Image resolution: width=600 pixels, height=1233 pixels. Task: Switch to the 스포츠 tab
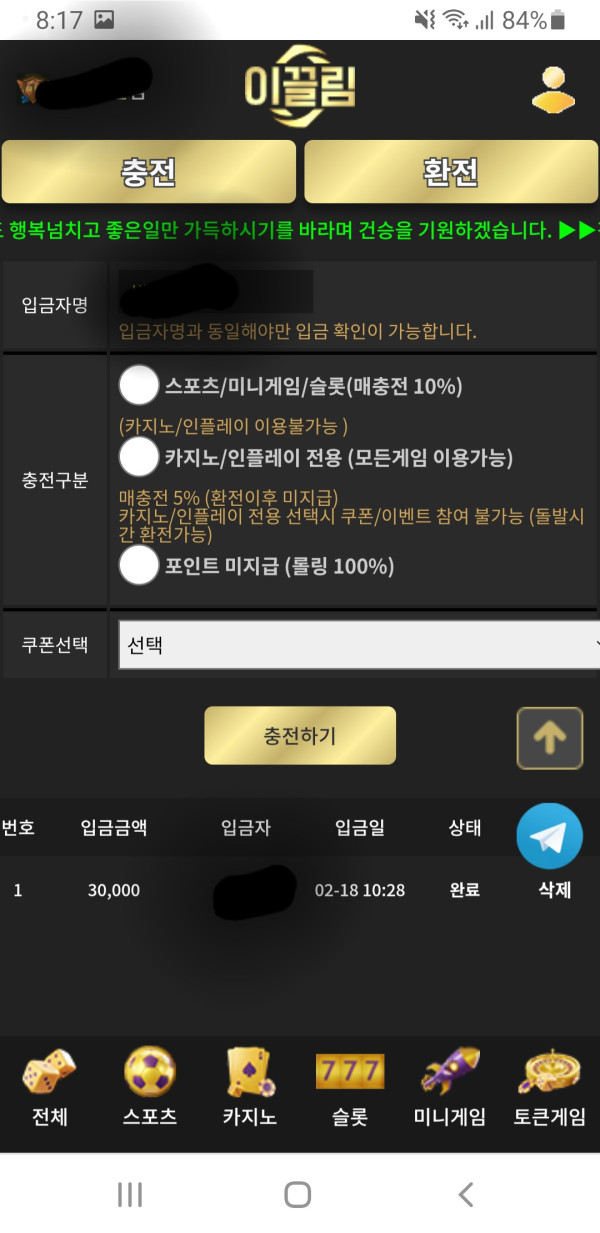pos(150,1087)
